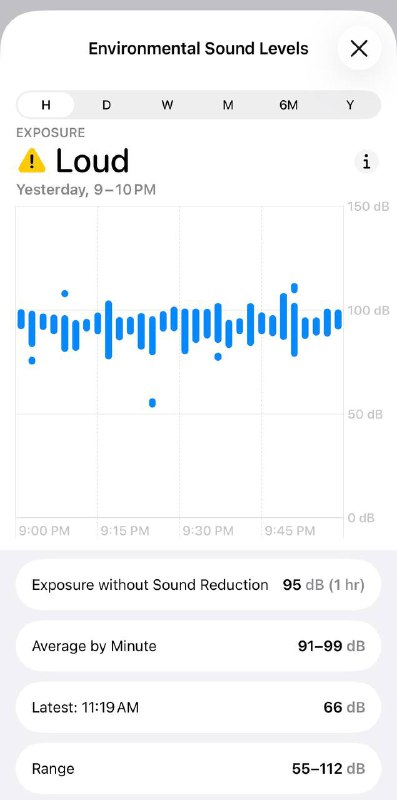The height and width of the screenshot is (800, 397).
Task: Select the 6M range
Action: [x=288, y=105]
